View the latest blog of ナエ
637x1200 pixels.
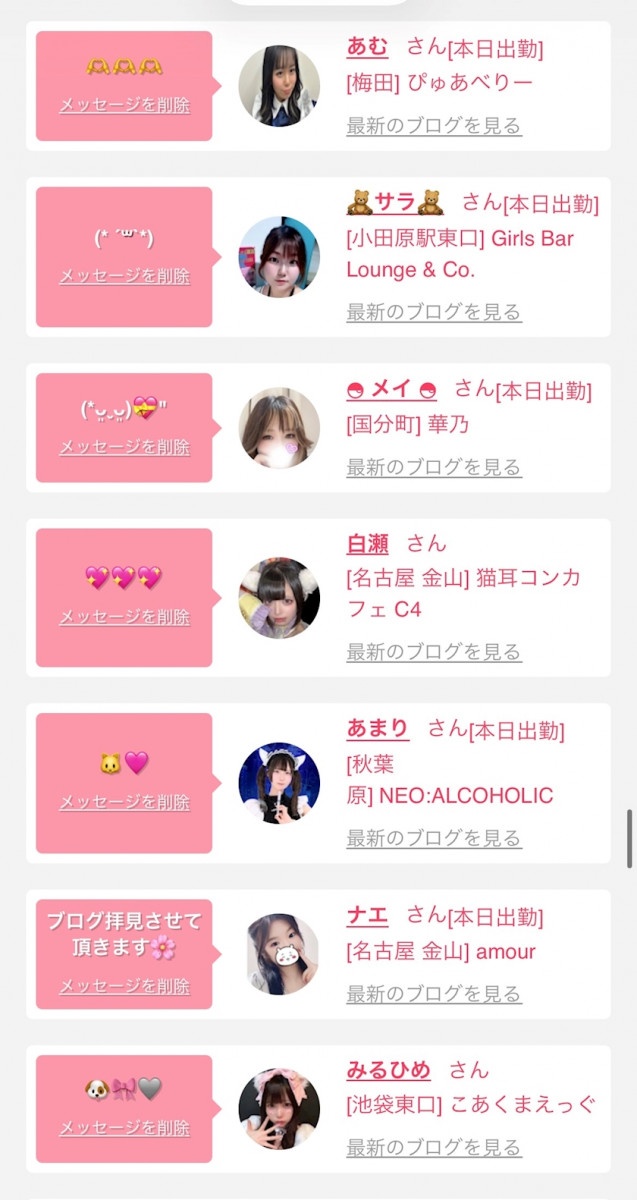pos(434,994)
